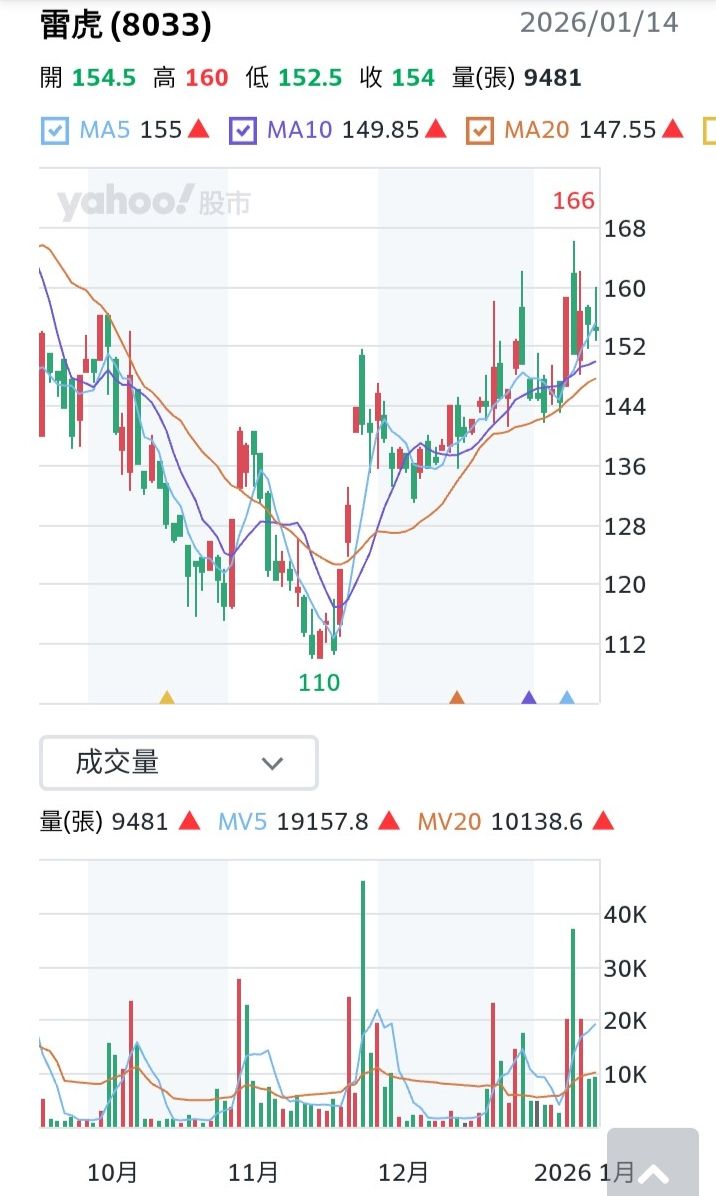
Task: Toggle the MA10 moving average line
Action: (243, 130)
